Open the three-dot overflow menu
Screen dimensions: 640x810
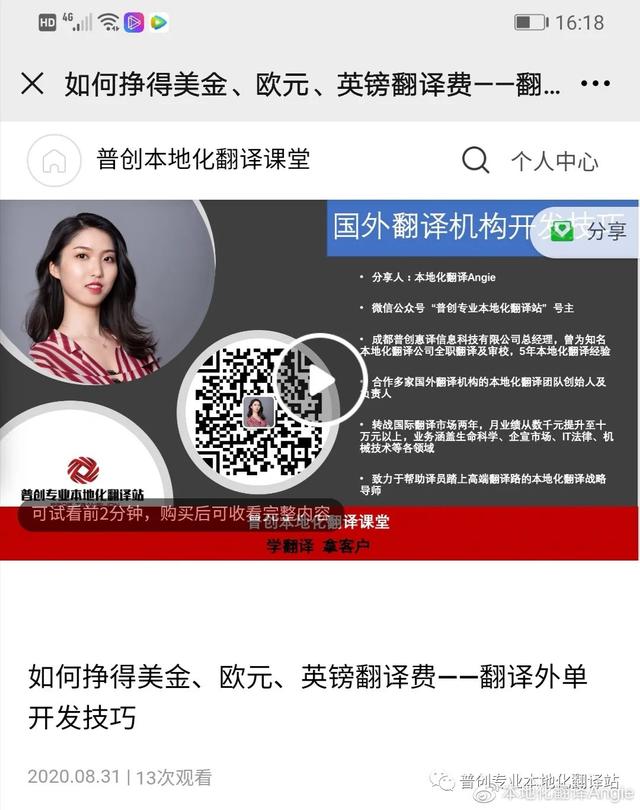point(595,84)
